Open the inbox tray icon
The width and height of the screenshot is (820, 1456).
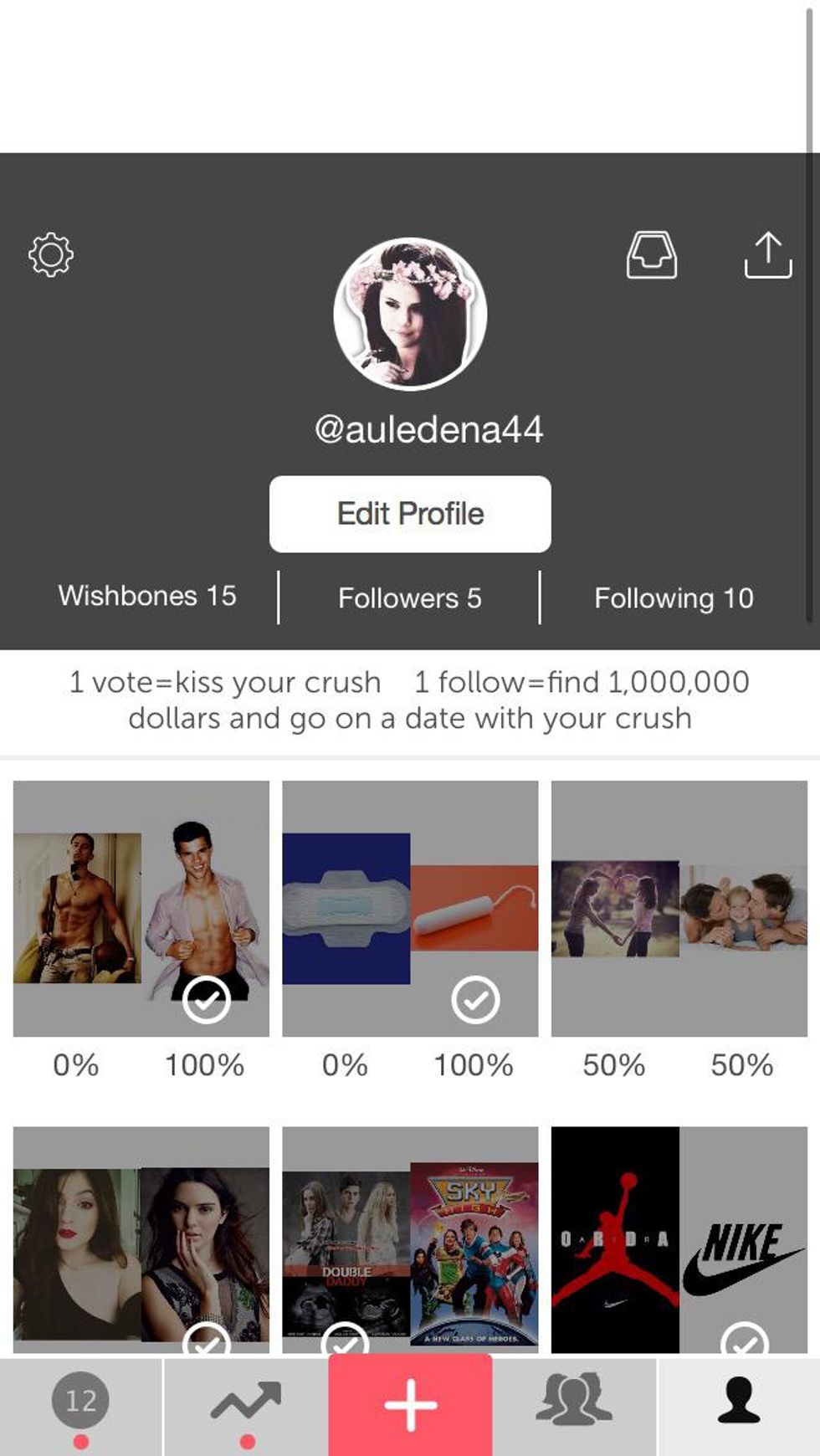tap(652, 255)
